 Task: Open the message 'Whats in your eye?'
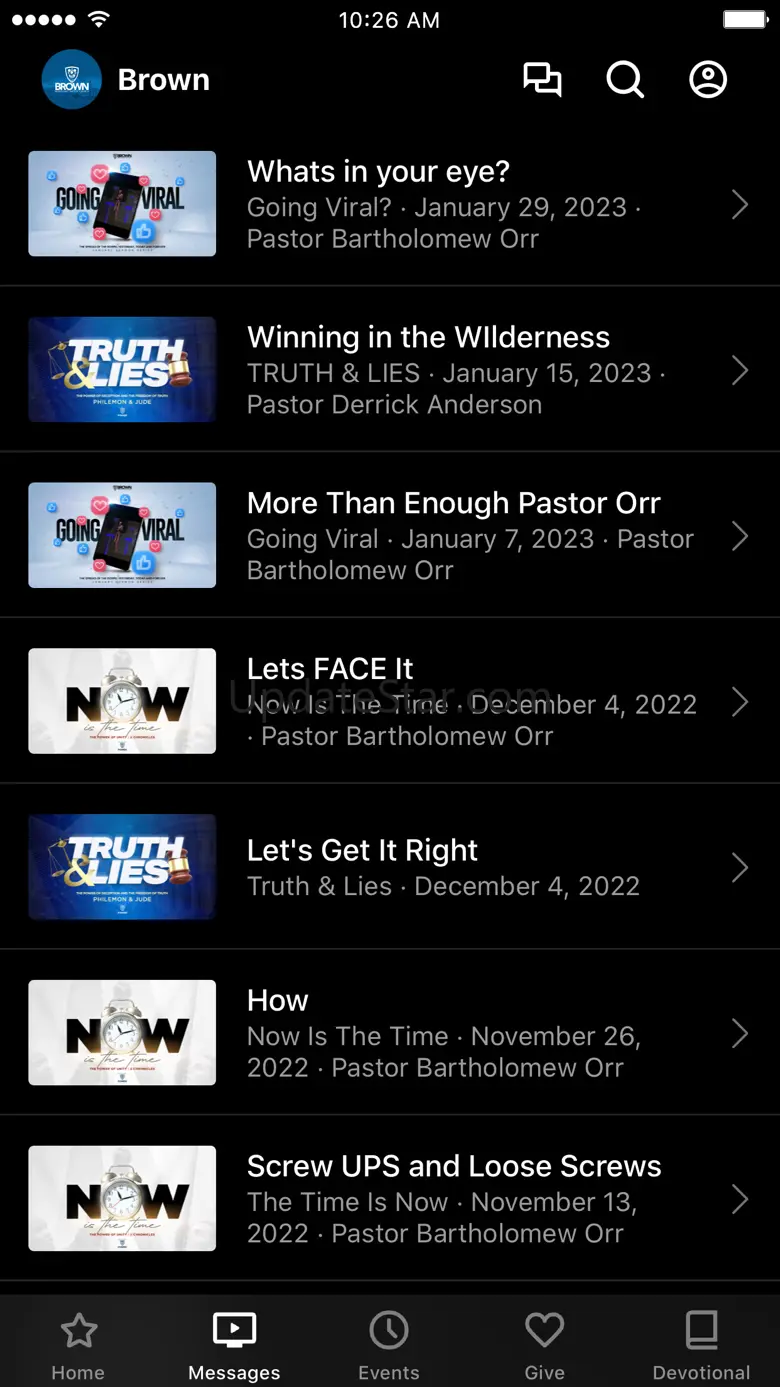point(390,204)
